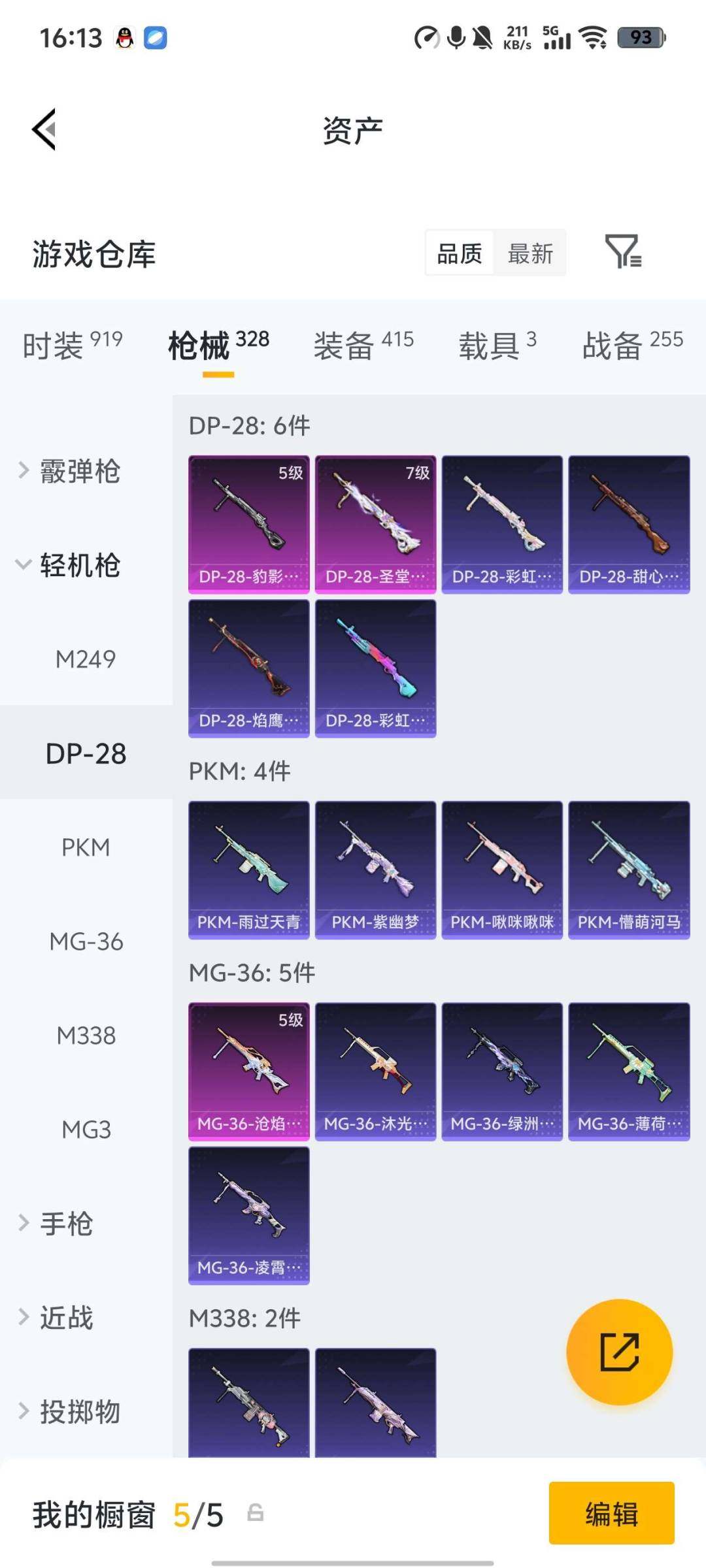
Task: Open the MG-36-沧焰 level 5 skin
Action: pos(248,1071)
